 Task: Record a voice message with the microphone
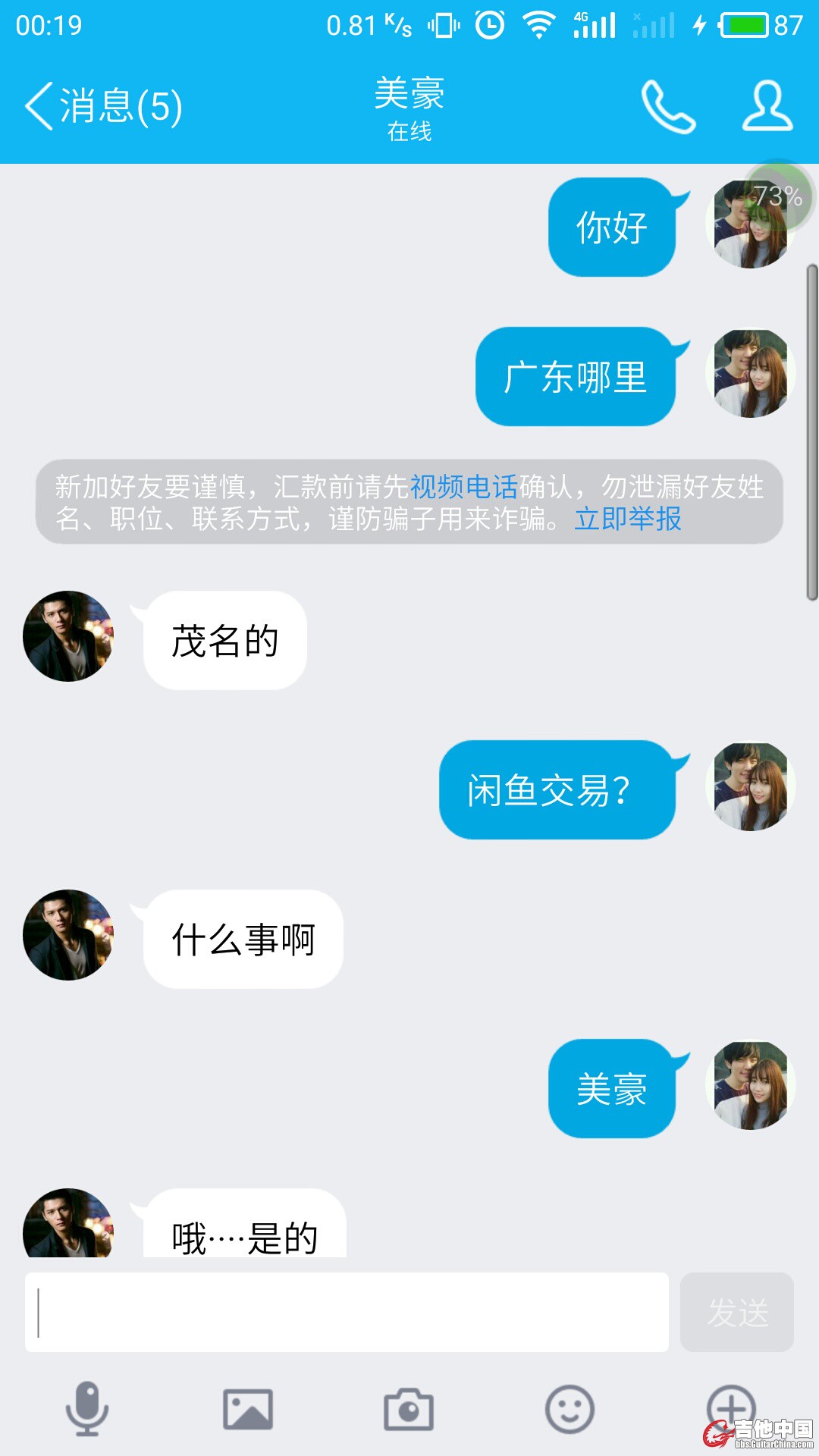[87, 1409]
